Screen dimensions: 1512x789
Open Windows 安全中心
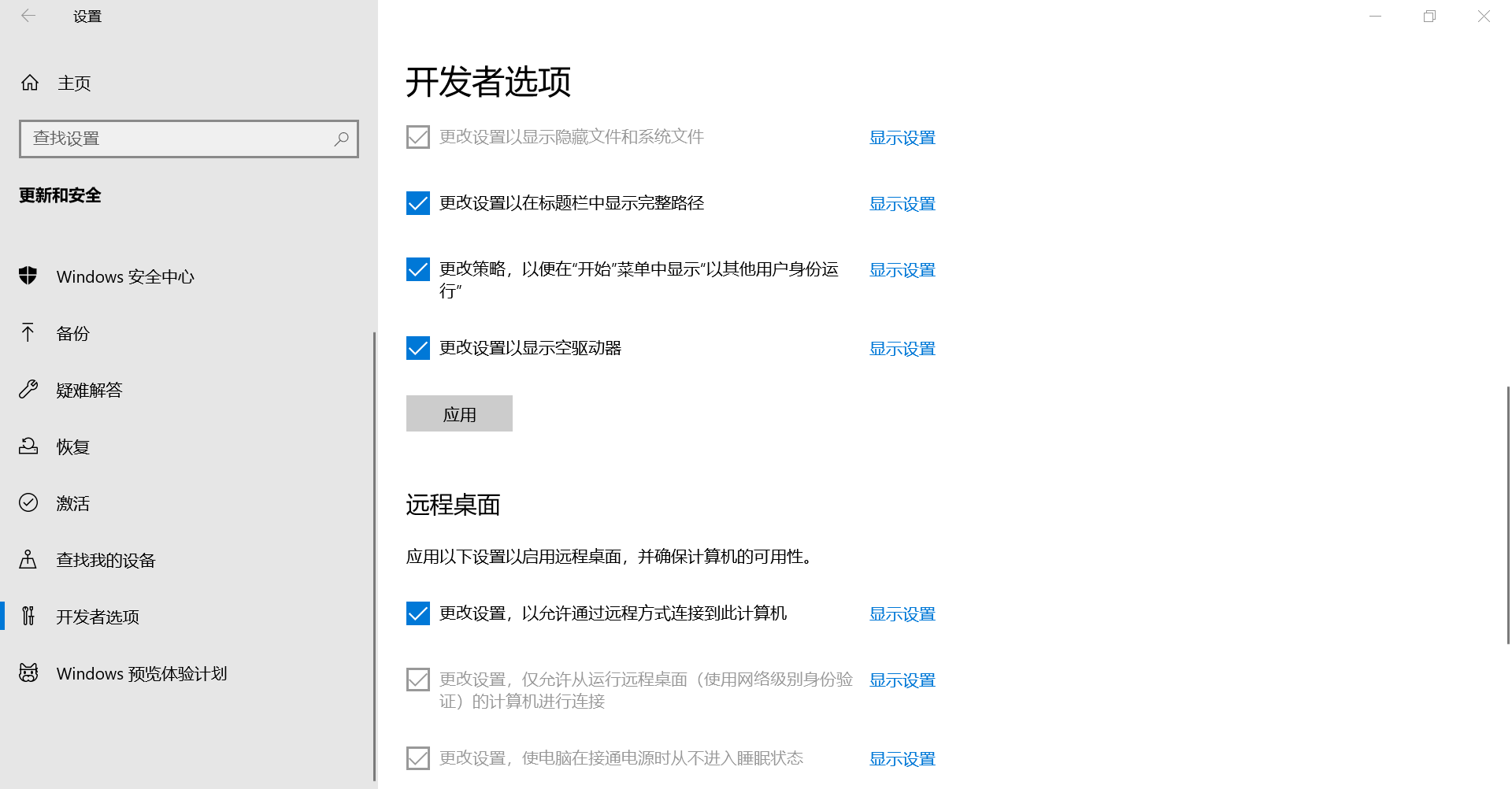coord(125,277)
